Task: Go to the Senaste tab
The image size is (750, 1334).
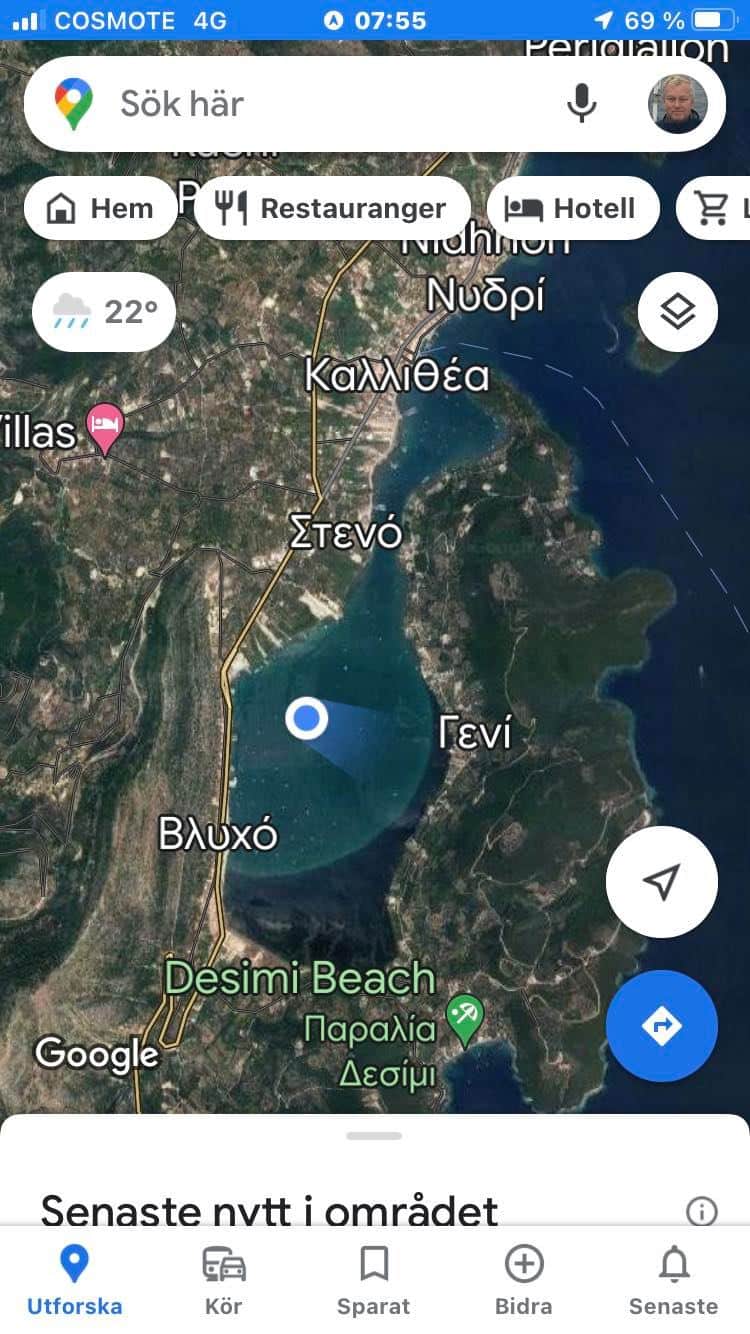Action: [x=674, y=1281]
